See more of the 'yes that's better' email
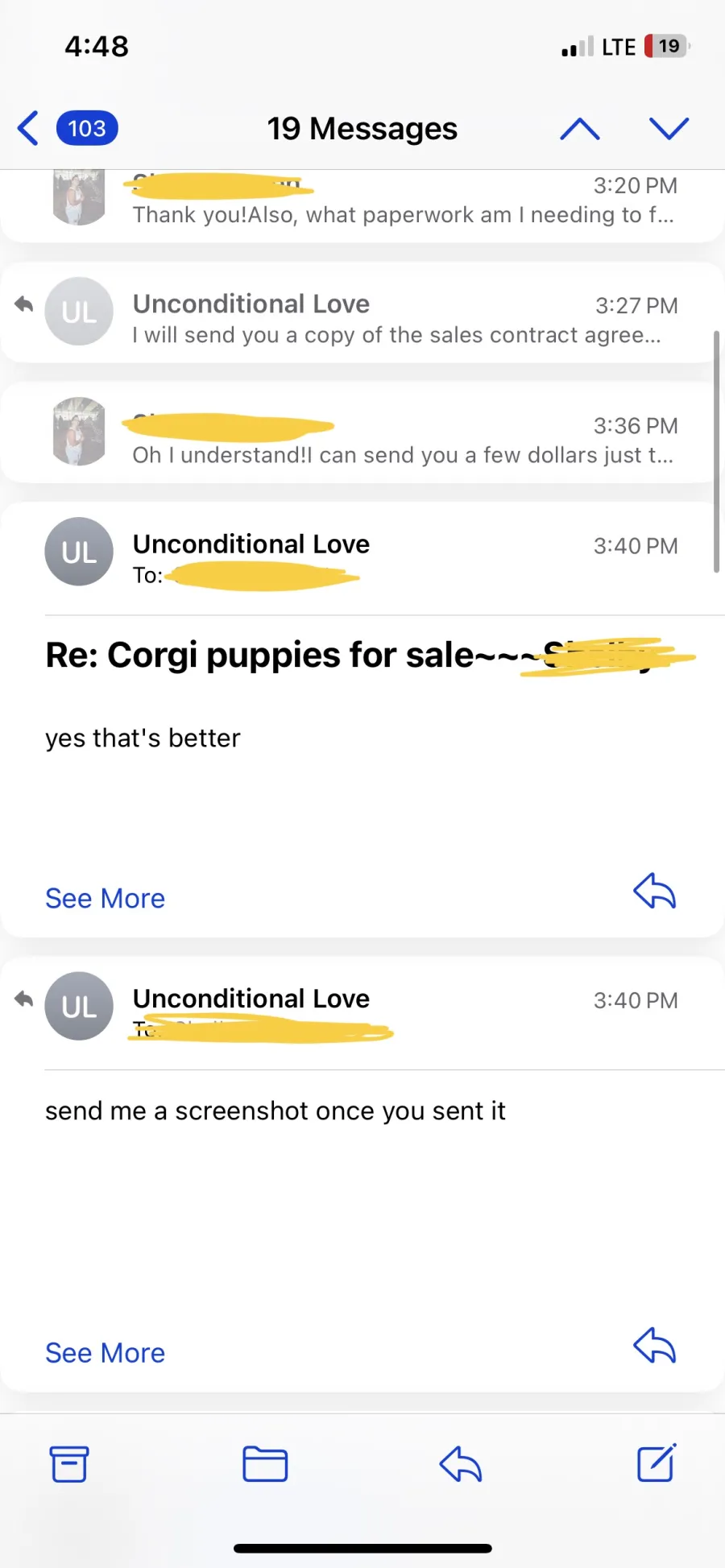The width and height of the screenshot is (725, 1568). point(105,898)
